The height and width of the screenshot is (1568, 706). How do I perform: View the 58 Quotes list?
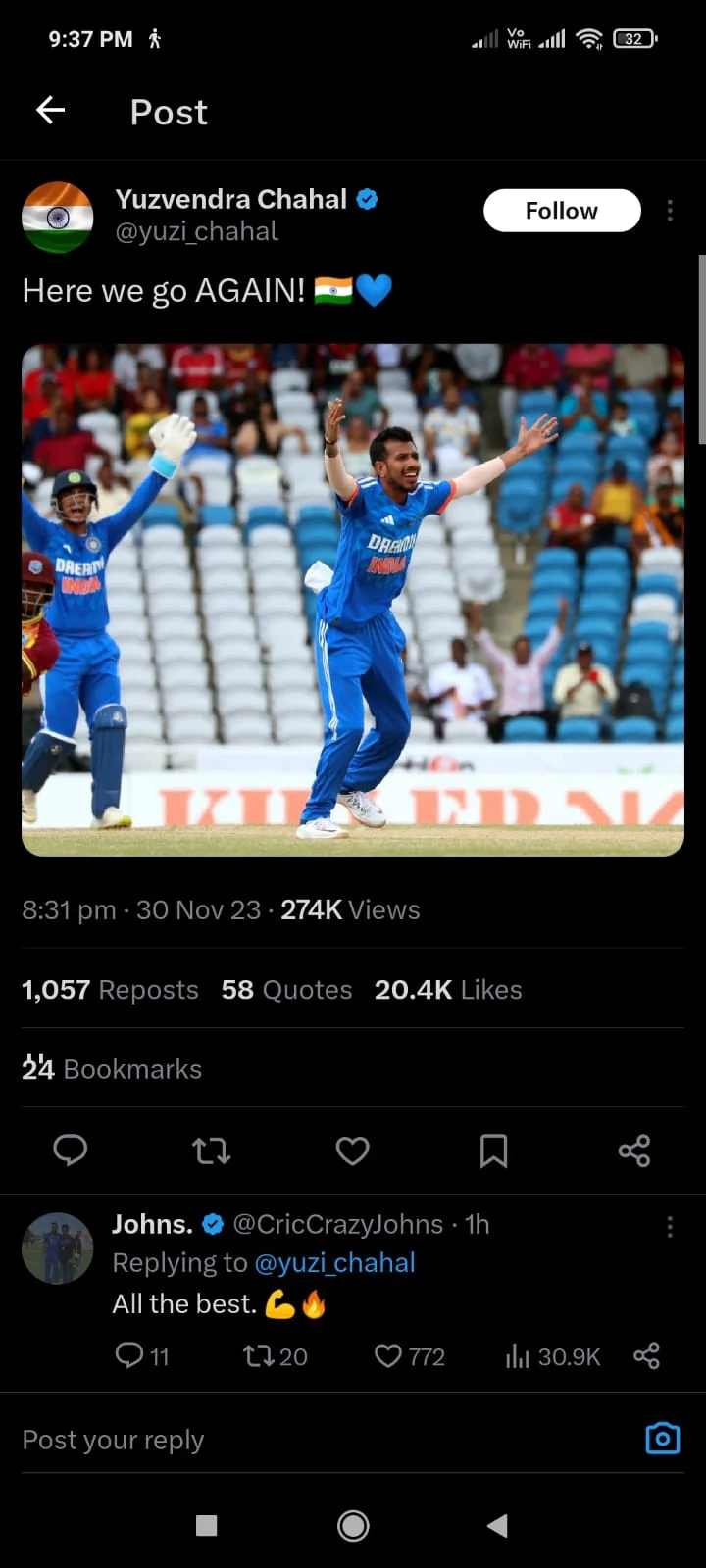286,990
